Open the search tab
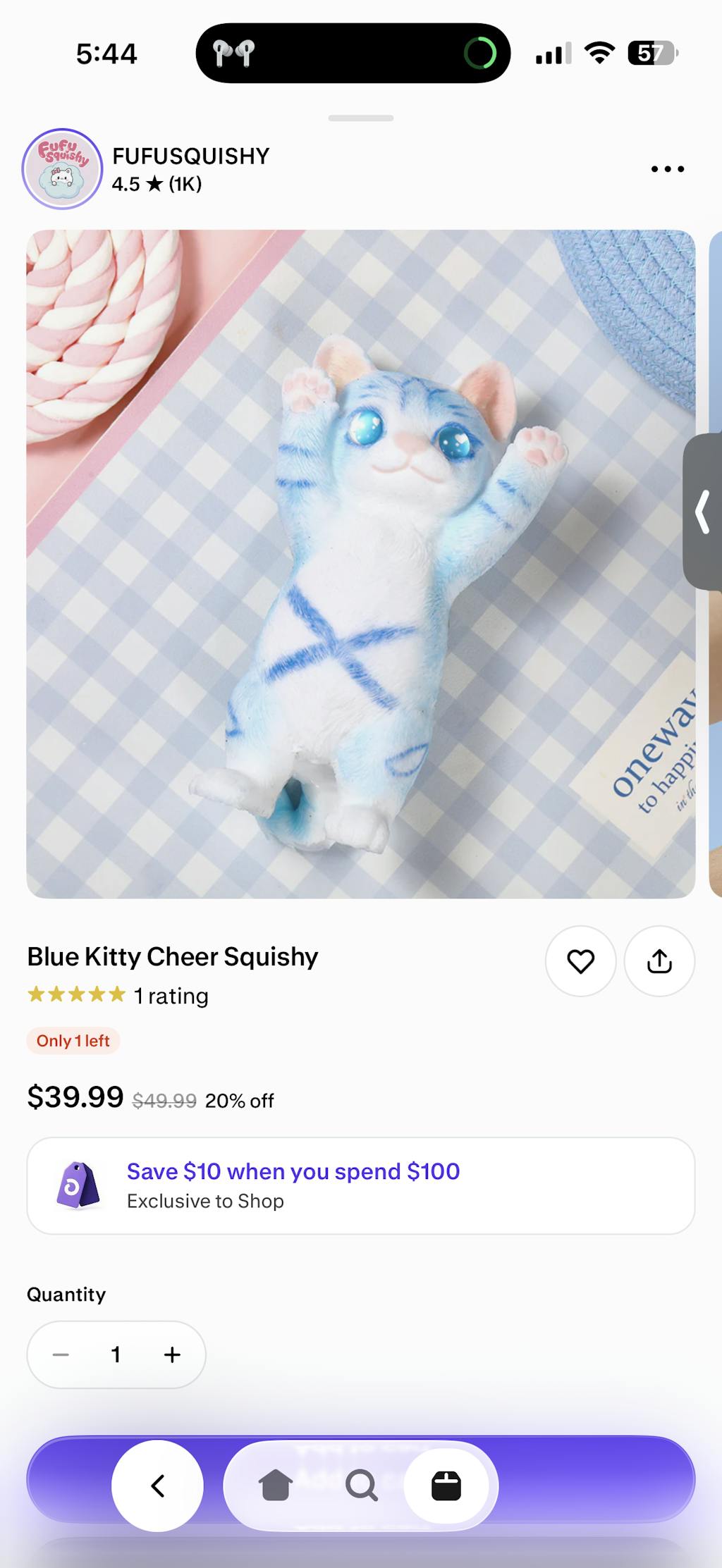 click(x=361, y=1486)
